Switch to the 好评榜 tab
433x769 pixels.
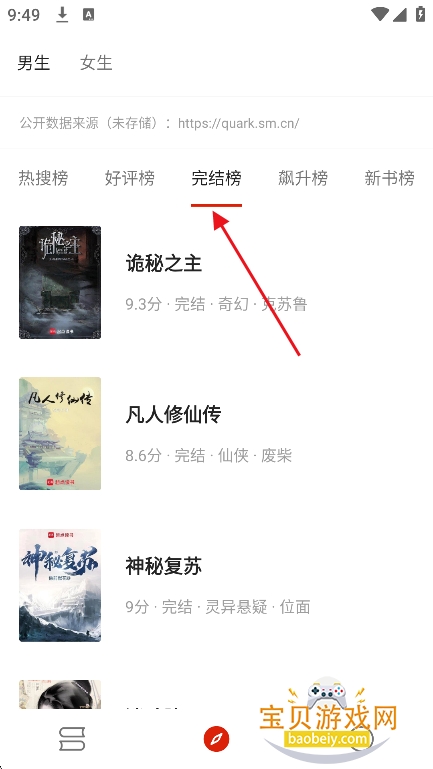click(129, 178)
